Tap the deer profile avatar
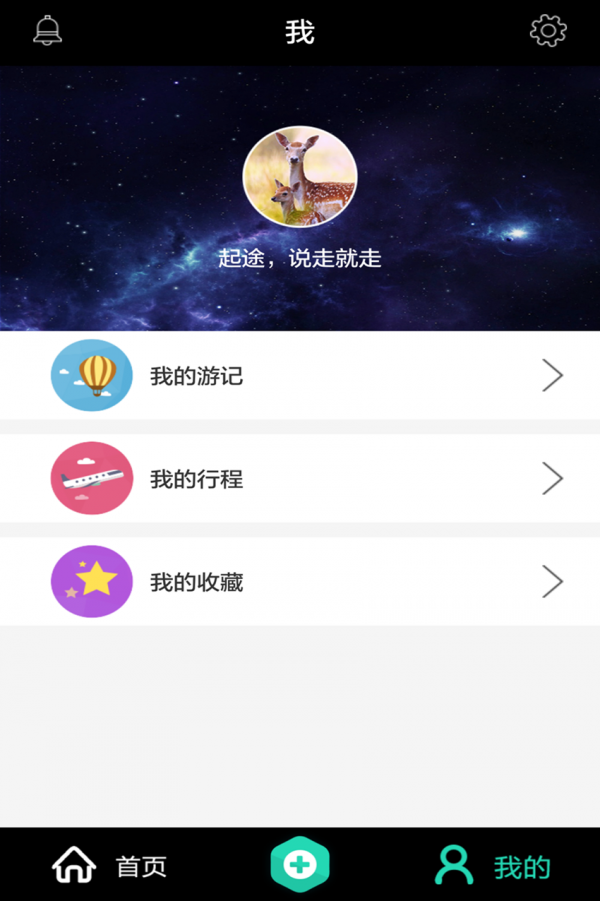The width and height of the screenshot is (600, 901). pos(300,177)
